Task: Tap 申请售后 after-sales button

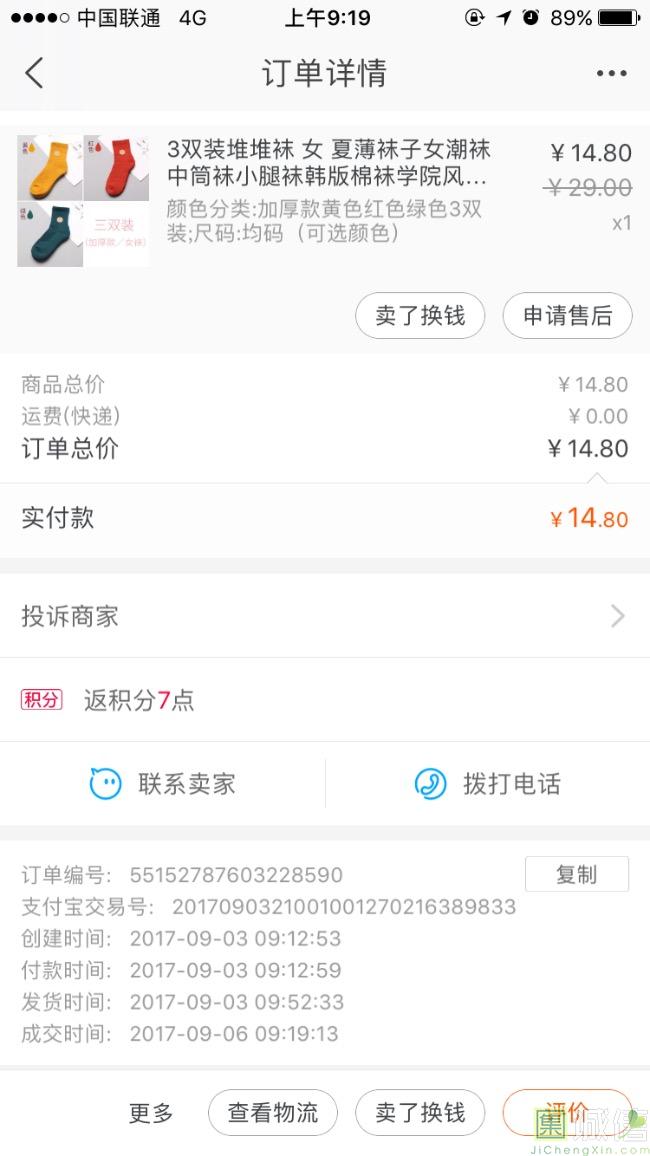Action: coord(567,316)
